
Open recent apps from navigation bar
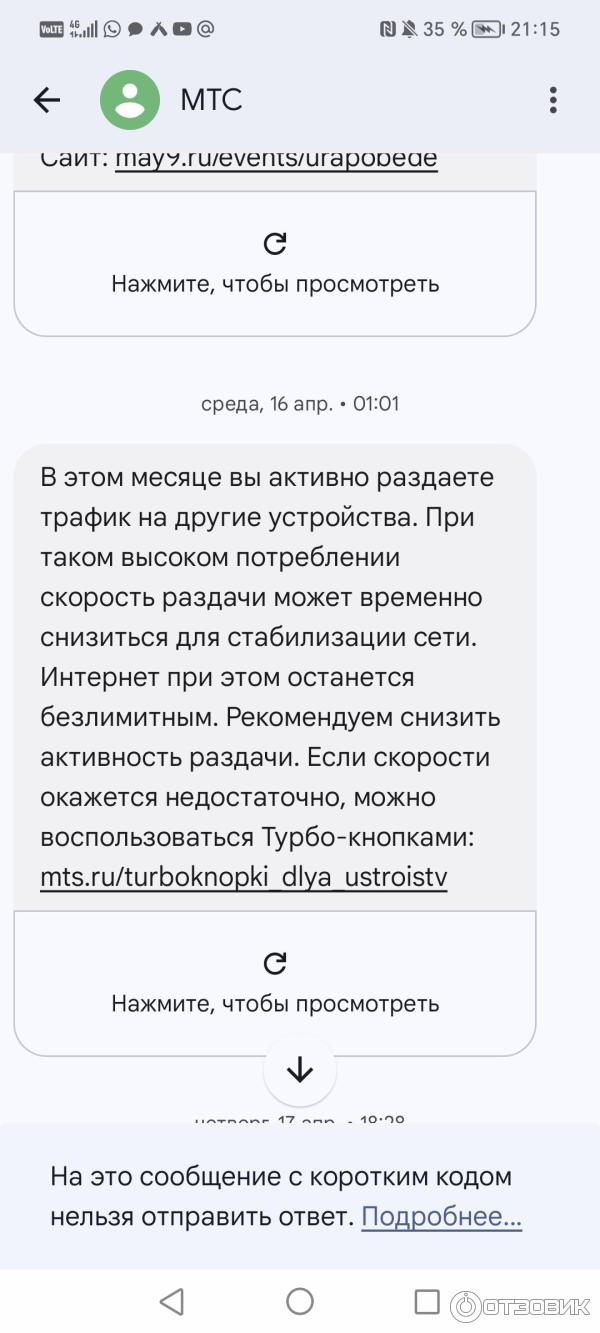click(x=427, y=1301)
